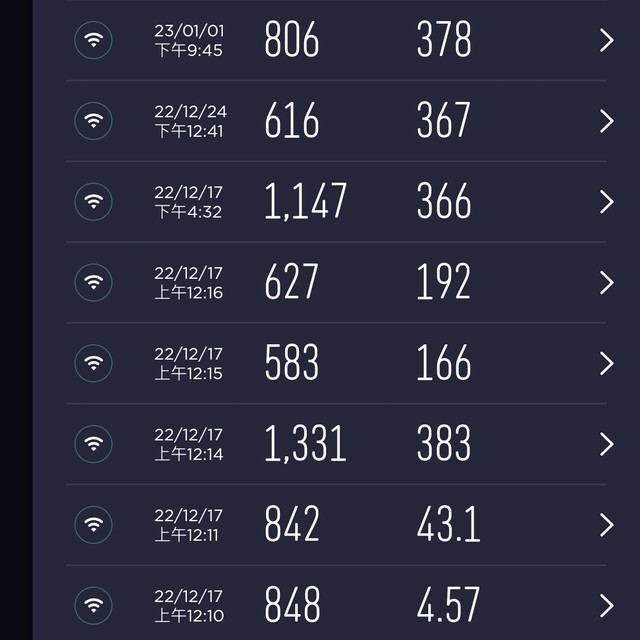The width and height of the screenshot is (640, 640).
Task: View the 22/12/24 下午12:41 result details
Action: click(336, 121)
